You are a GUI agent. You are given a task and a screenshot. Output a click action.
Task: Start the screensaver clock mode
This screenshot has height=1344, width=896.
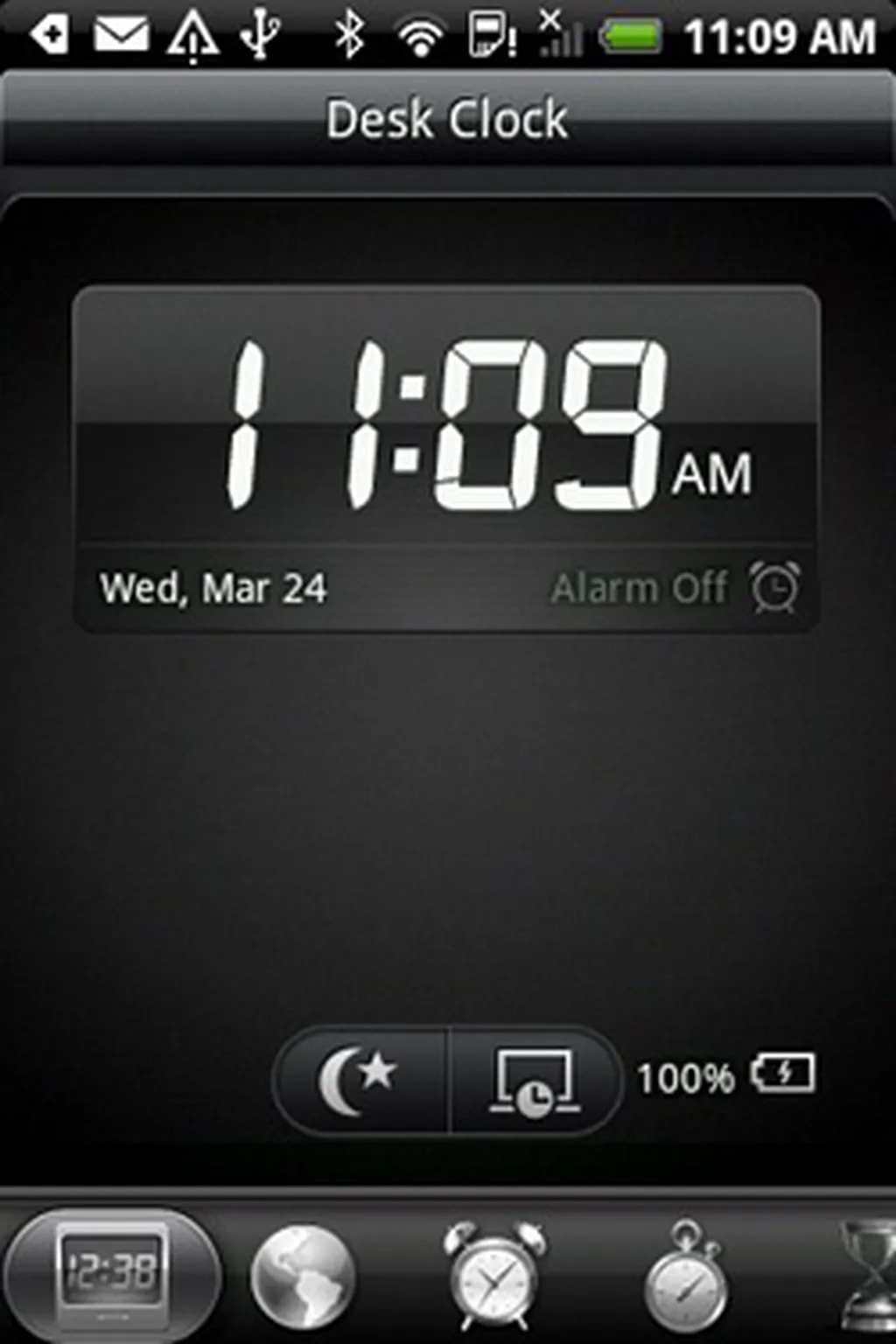click(533, 1081)
